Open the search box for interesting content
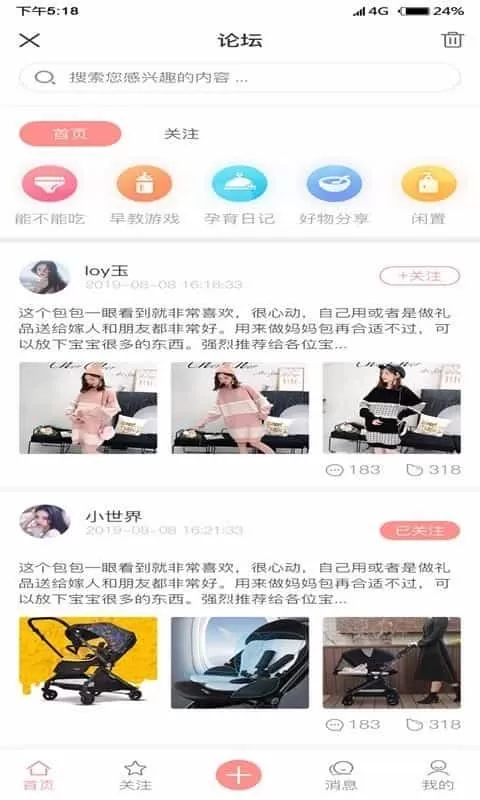Viewport: 480px width, 800px height. coord(240,78)
